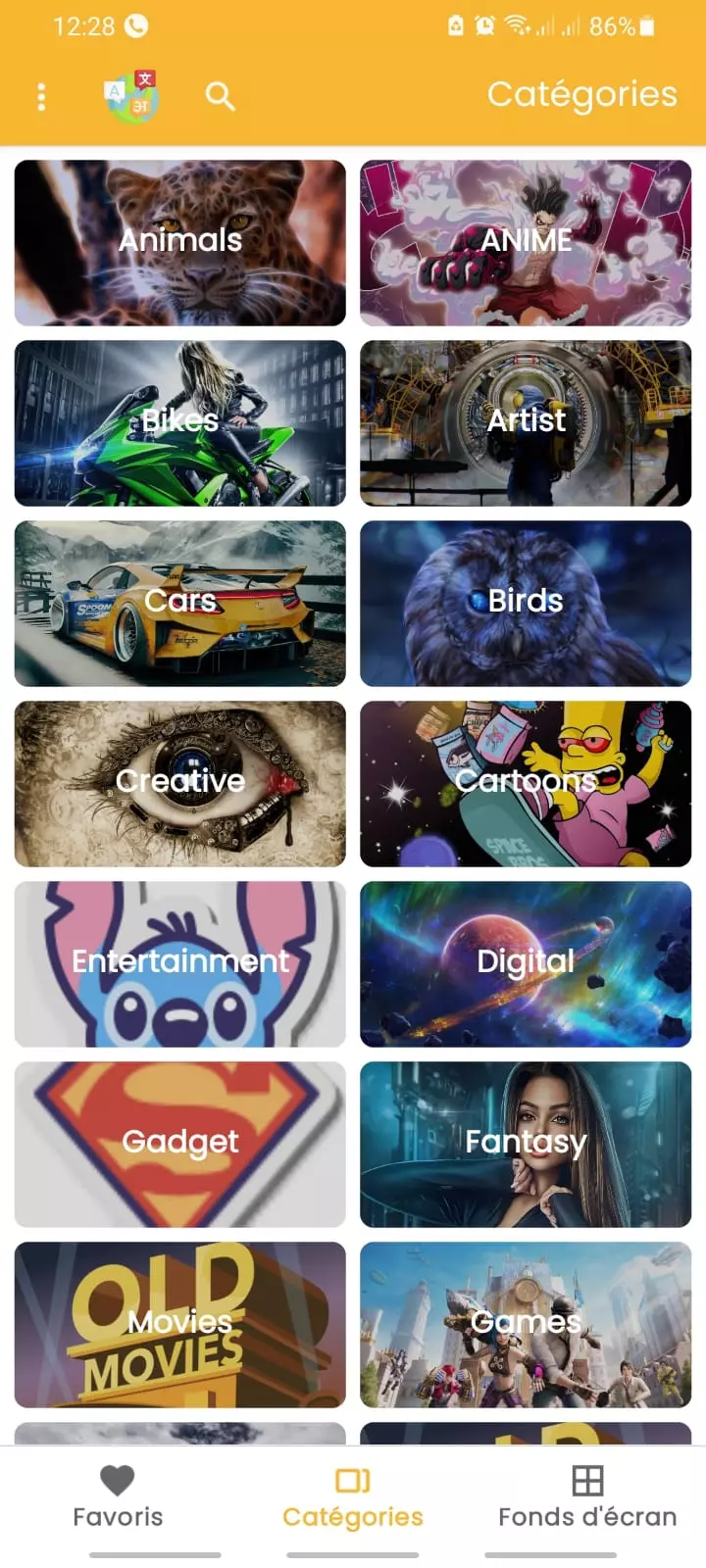706x1568 pixels.
Task: Open the three-dot overflow menu
Action: click(x=41, y=96)
